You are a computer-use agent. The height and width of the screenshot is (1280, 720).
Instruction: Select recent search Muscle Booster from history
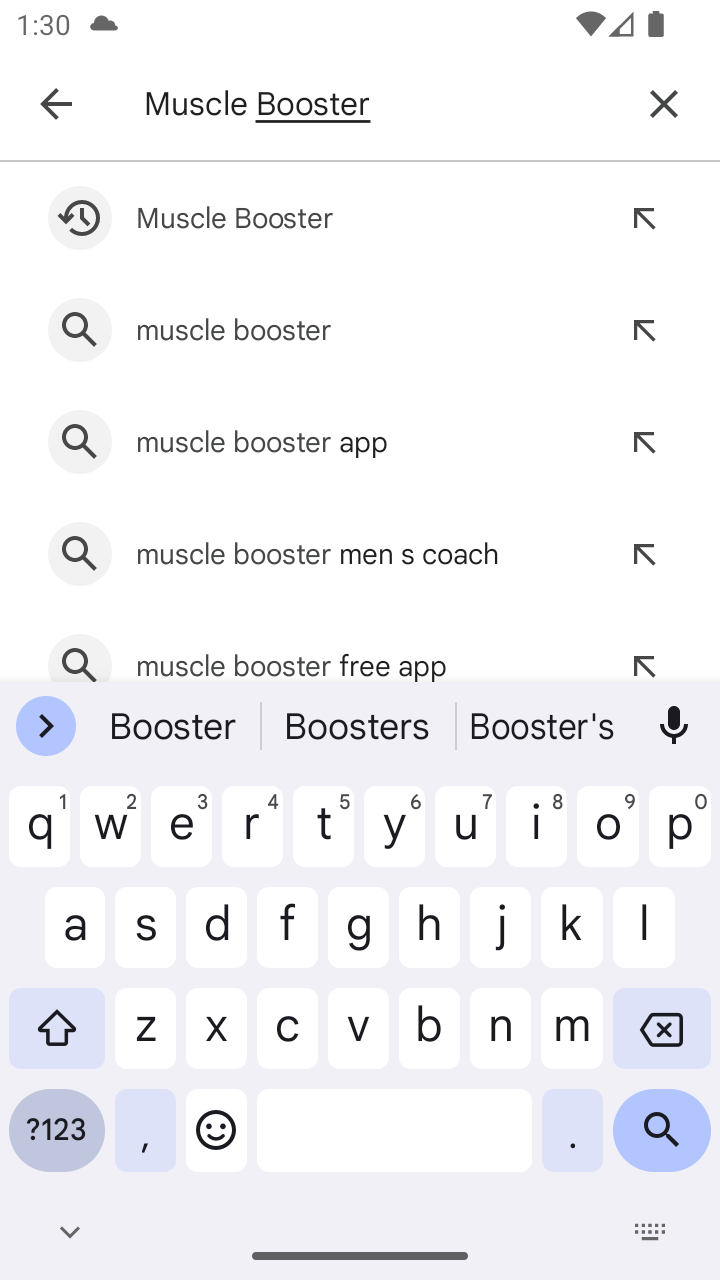pyautogui.click(x=235, y=218)
